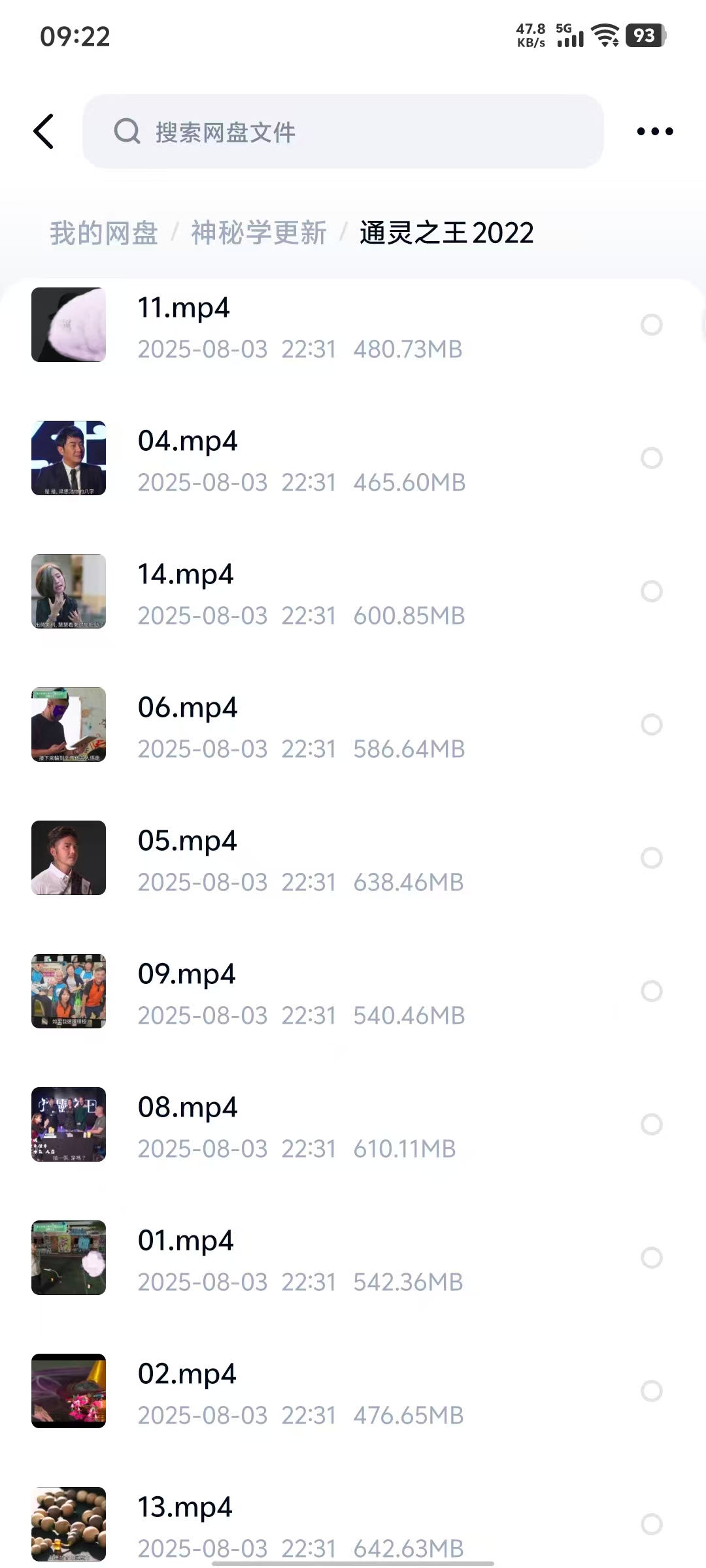Tick the selection circle for 06.mp4

[651, 725]
